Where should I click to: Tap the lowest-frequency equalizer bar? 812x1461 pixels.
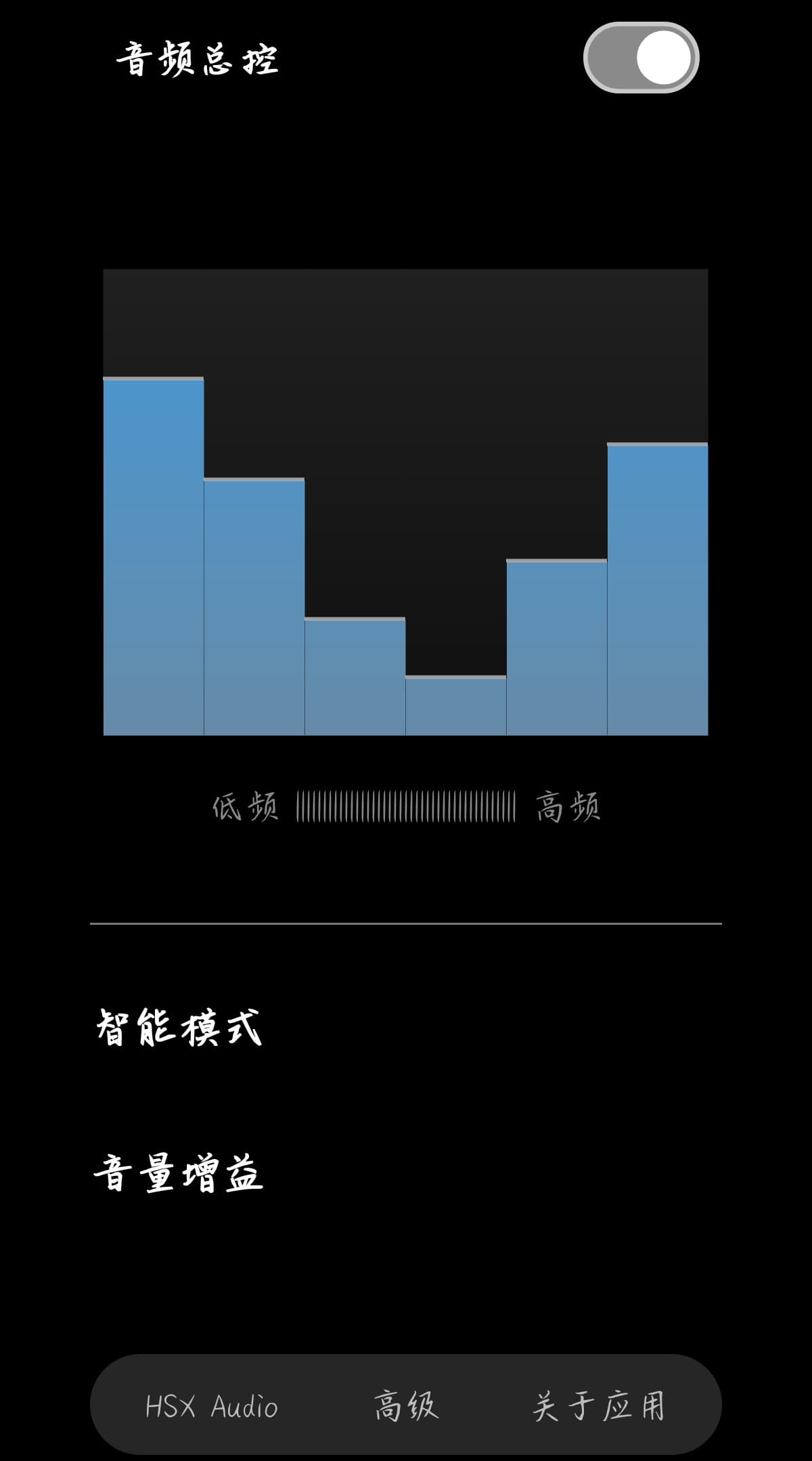[154, 555]
